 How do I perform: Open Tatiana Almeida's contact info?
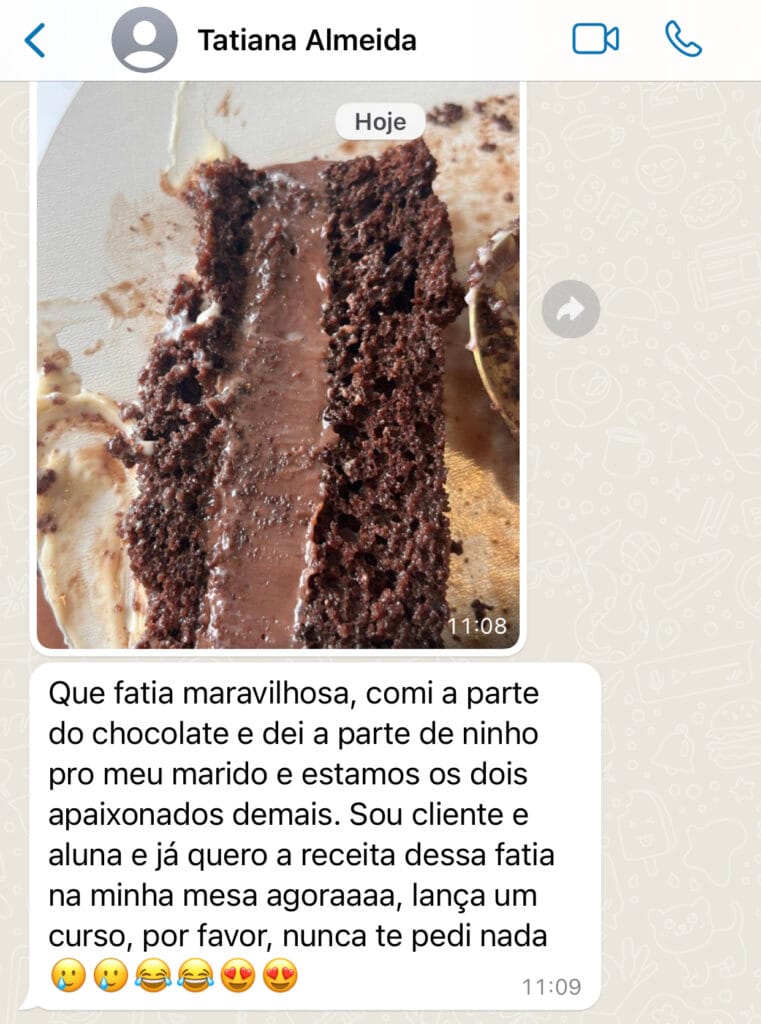pos(306,40)
